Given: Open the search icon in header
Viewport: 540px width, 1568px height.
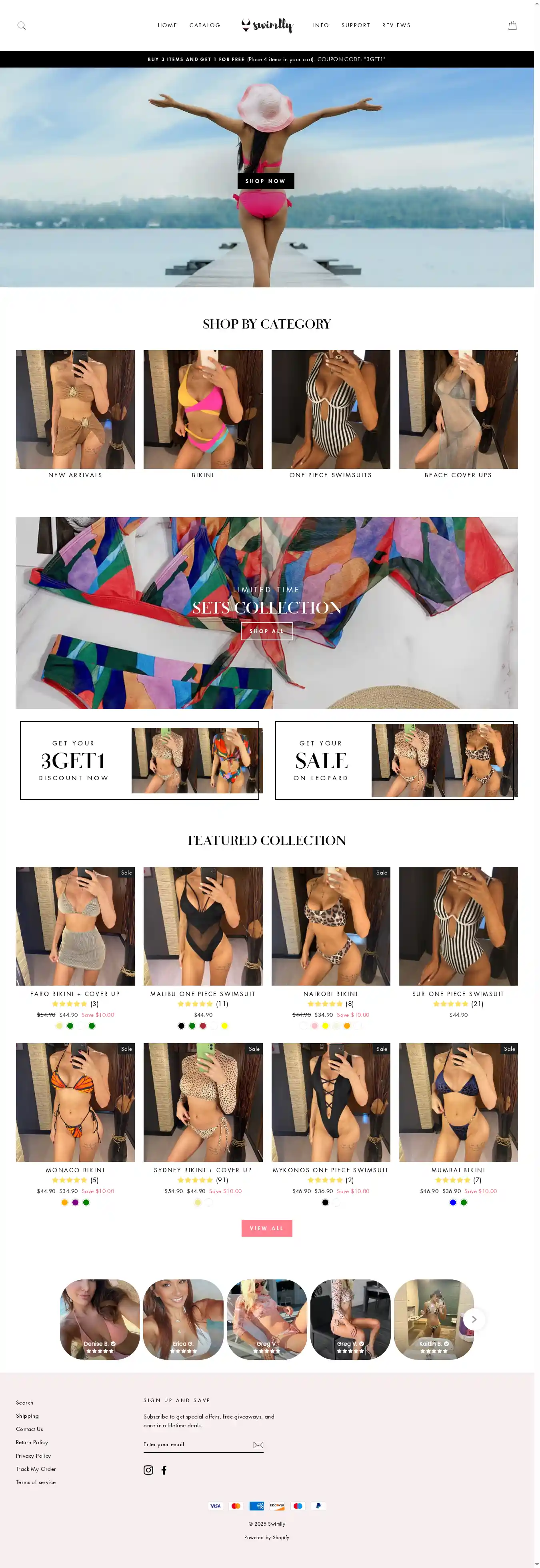Looking at the screenshot, I should point(21,26).
